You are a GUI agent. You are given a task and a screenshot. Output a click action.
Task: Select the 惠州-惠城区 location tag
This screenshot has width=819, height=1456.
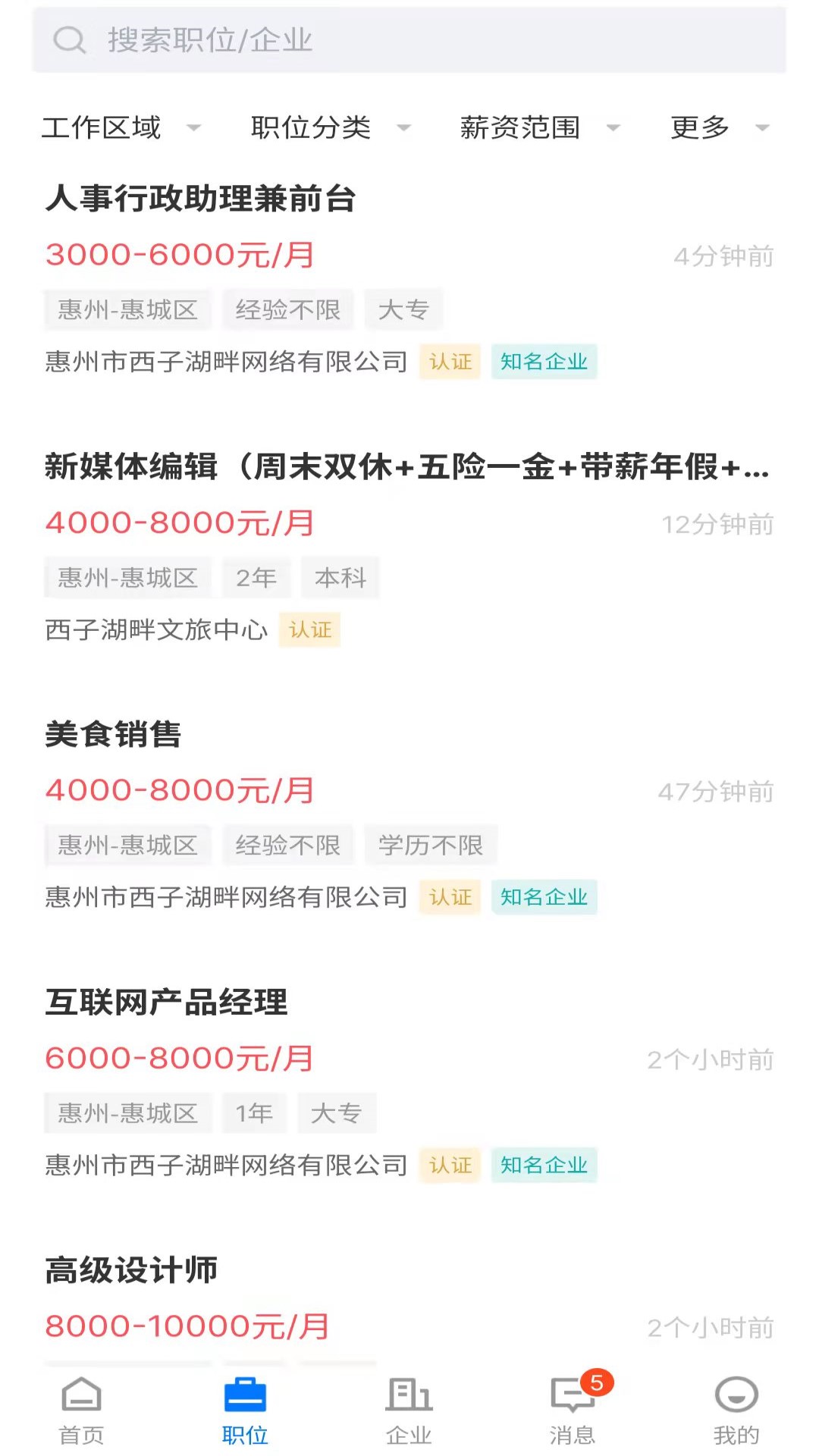coord(127,309)
